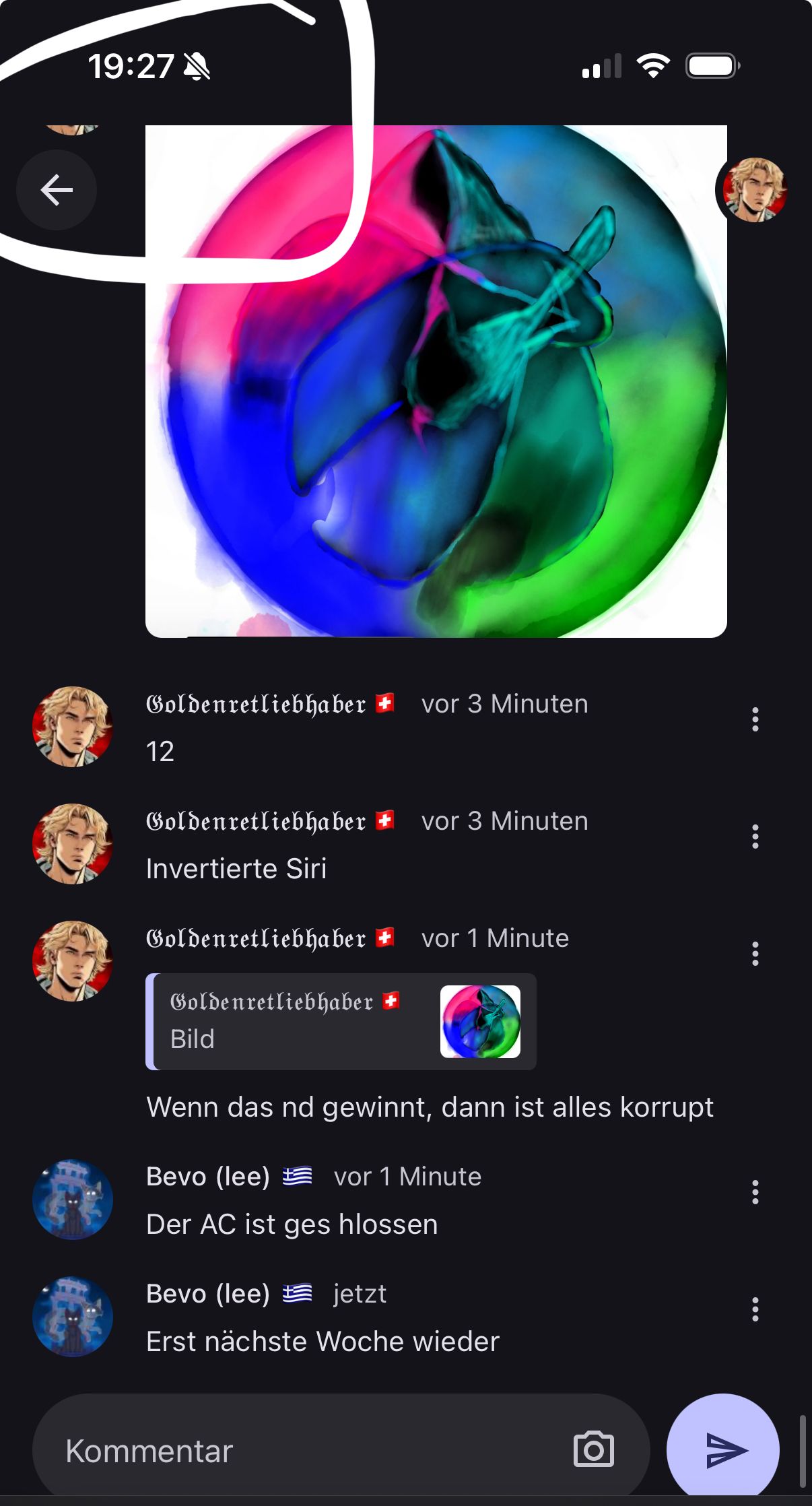This screenshot has height=1506, width=812.
Task: Send the comment with the arrow button
Action: coord(723,1449)
